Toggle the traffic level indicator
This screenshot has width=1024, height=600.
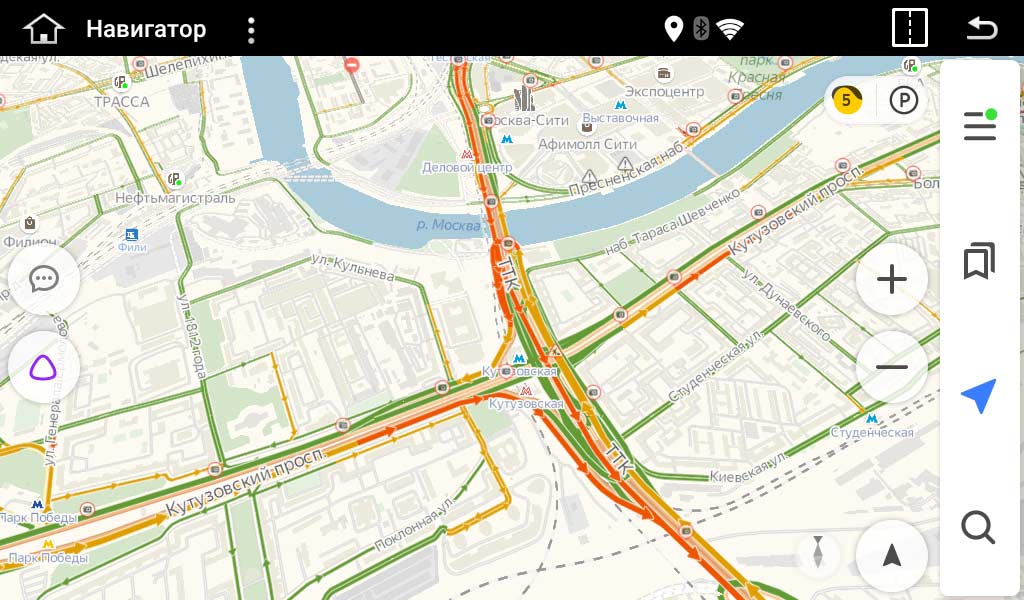[x=848, y=100]
